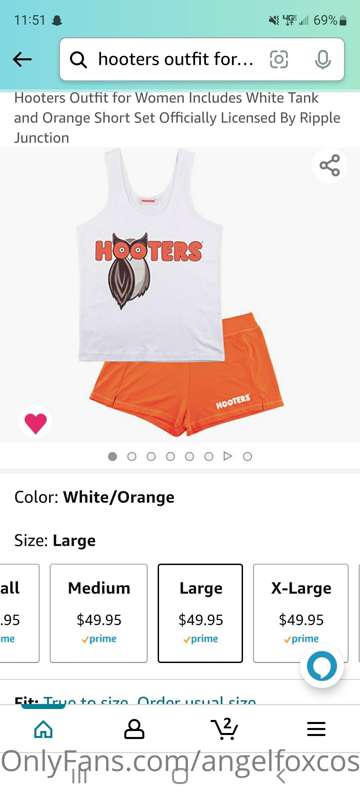Open camera lens search icon
The width and height of the screenshot is (360, 800).
pos(278,60)
